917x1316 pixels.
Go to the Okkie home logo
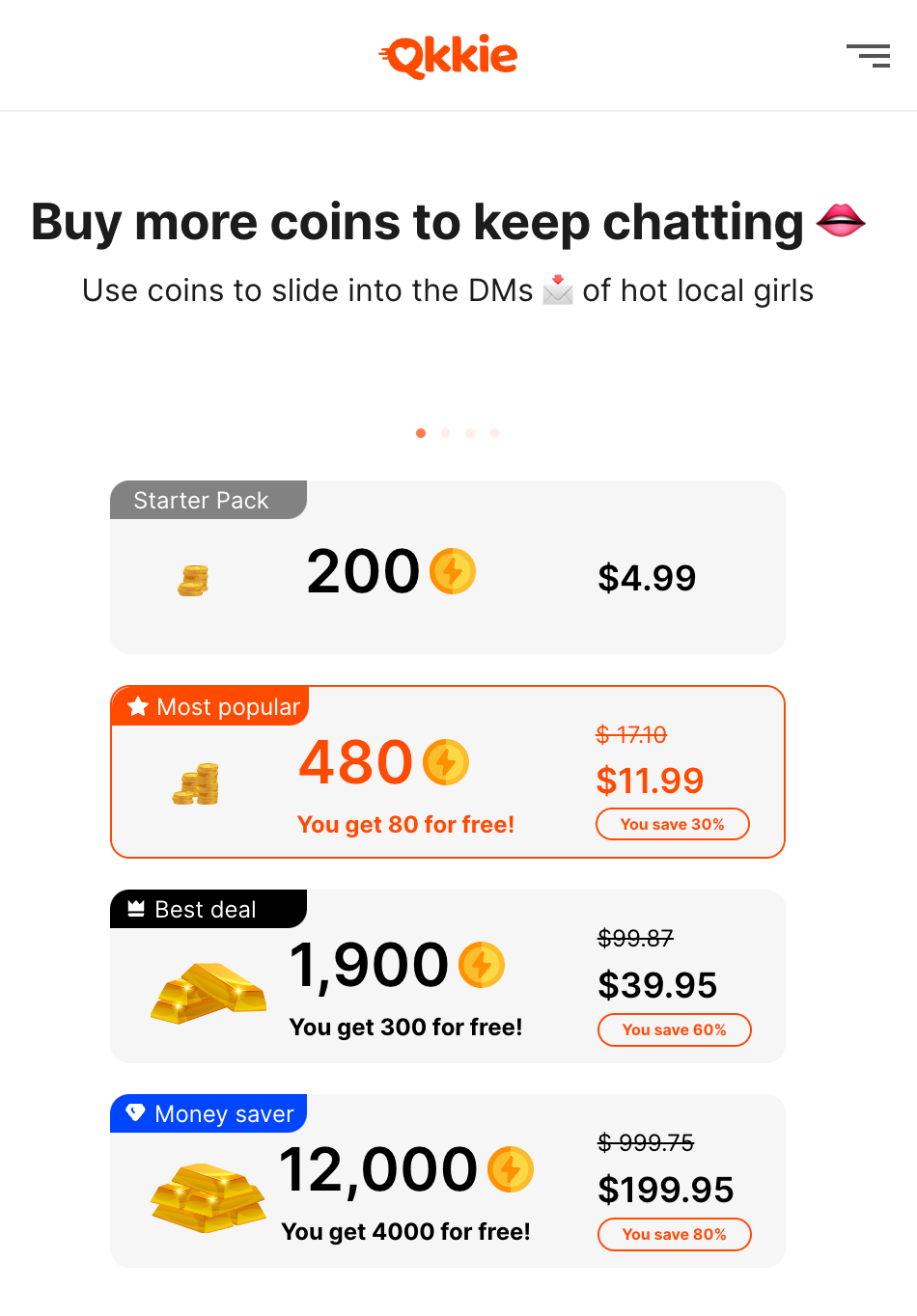pos(448,56)
